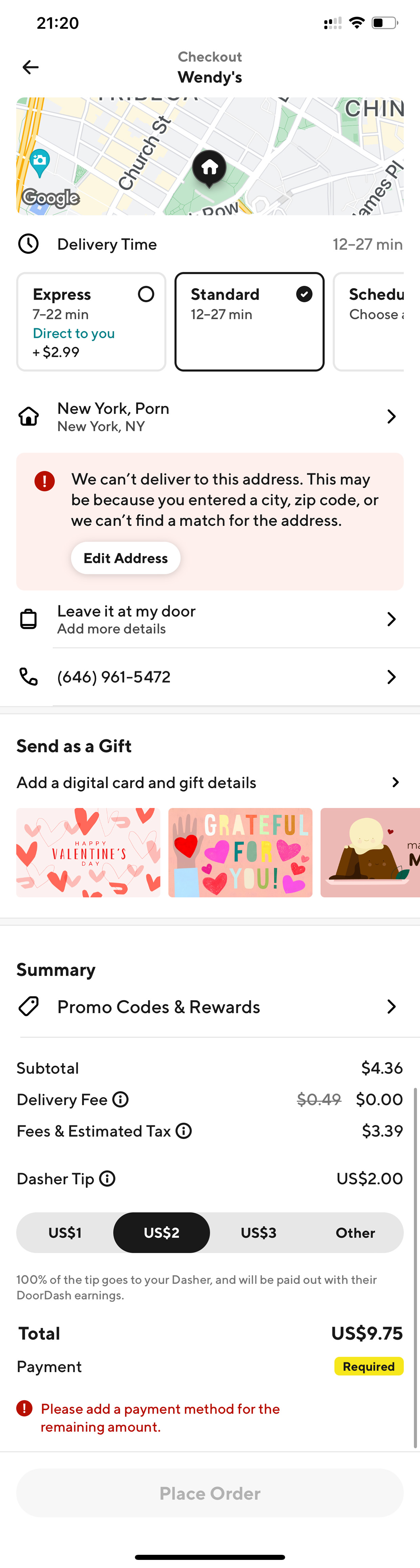Set Dasher tip to US$3
The height and width of the screenshot is (1568, 420).
click(x=259, y=1233)
